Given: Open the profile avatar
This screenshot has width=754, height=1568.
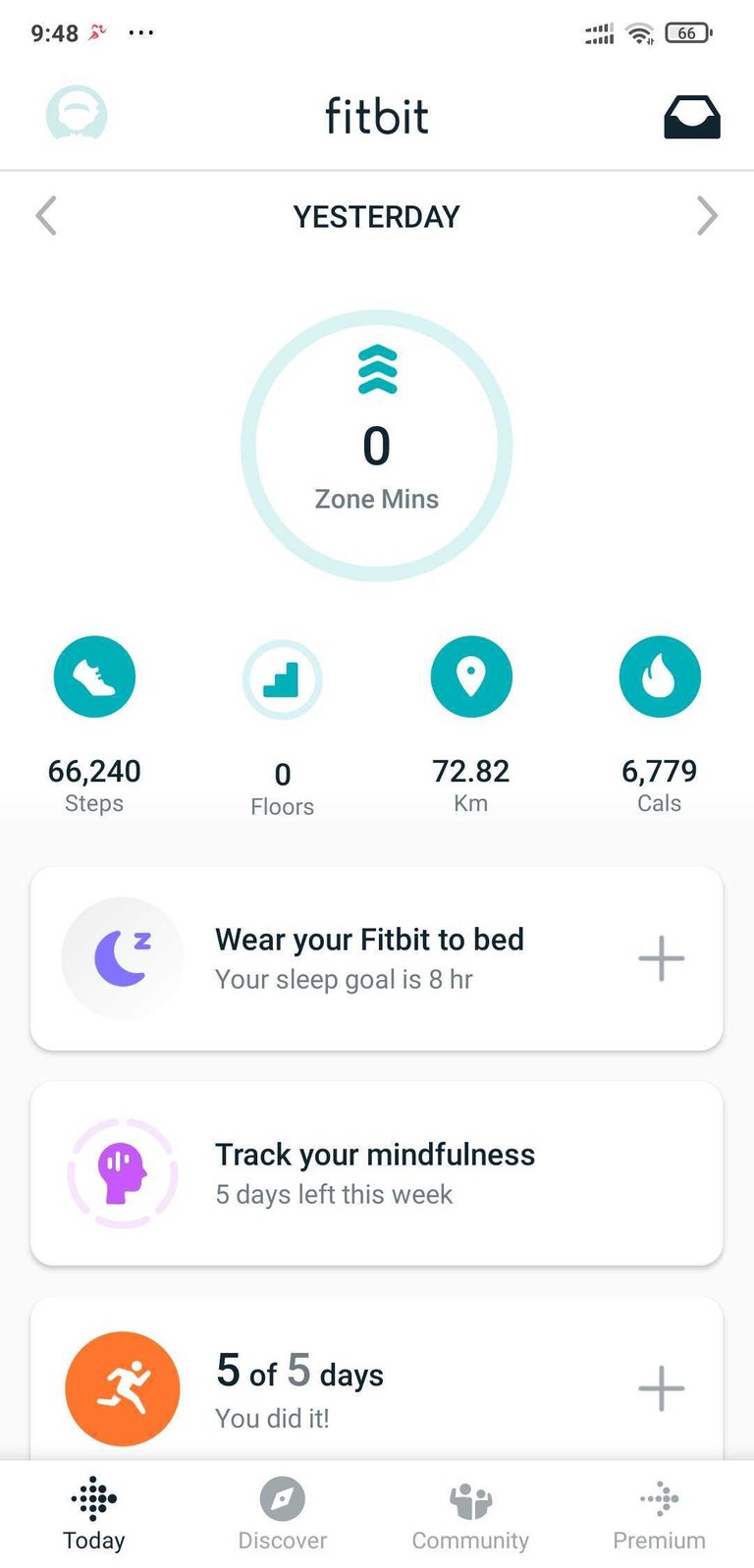Looking at the screenshot, I should [x=77, y=116].
